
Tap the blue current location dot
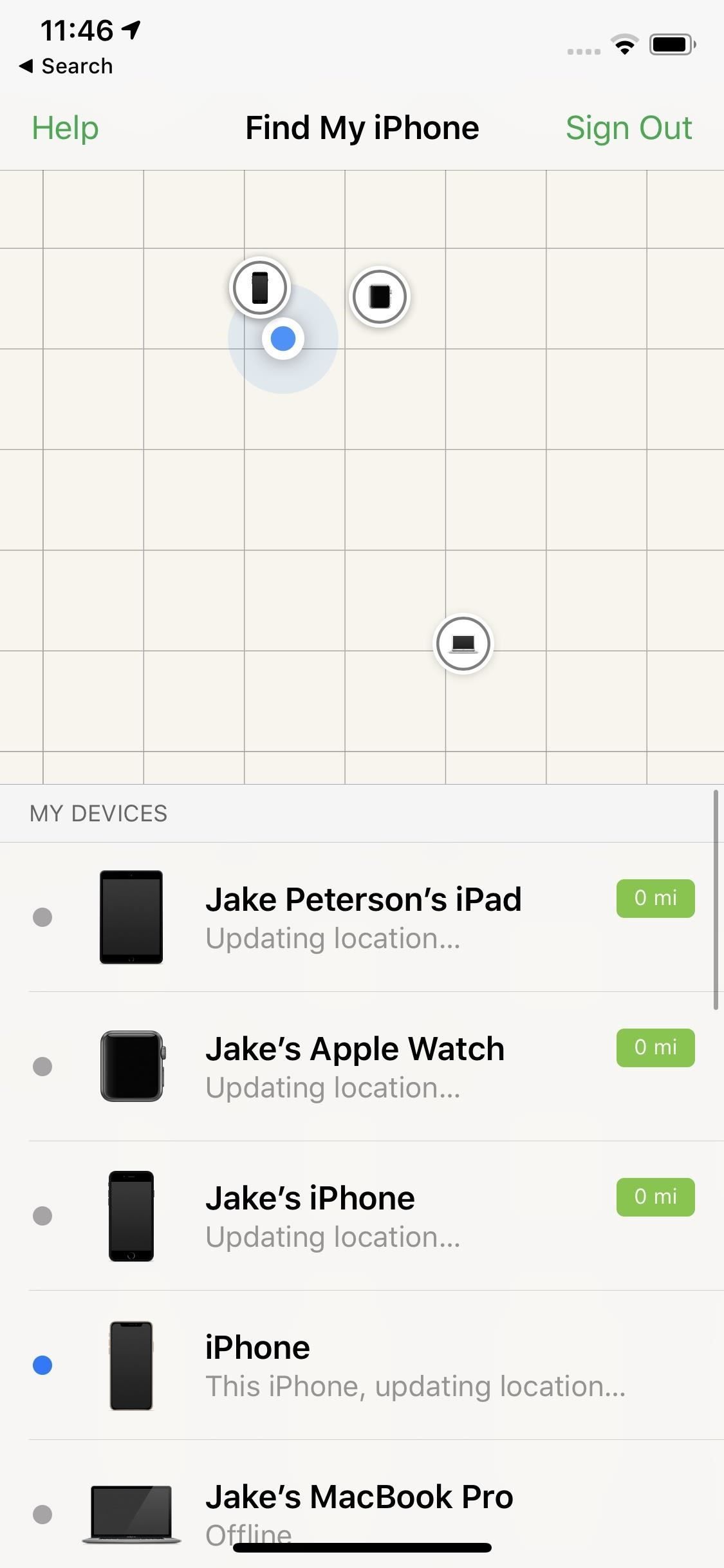click(283, 339)
